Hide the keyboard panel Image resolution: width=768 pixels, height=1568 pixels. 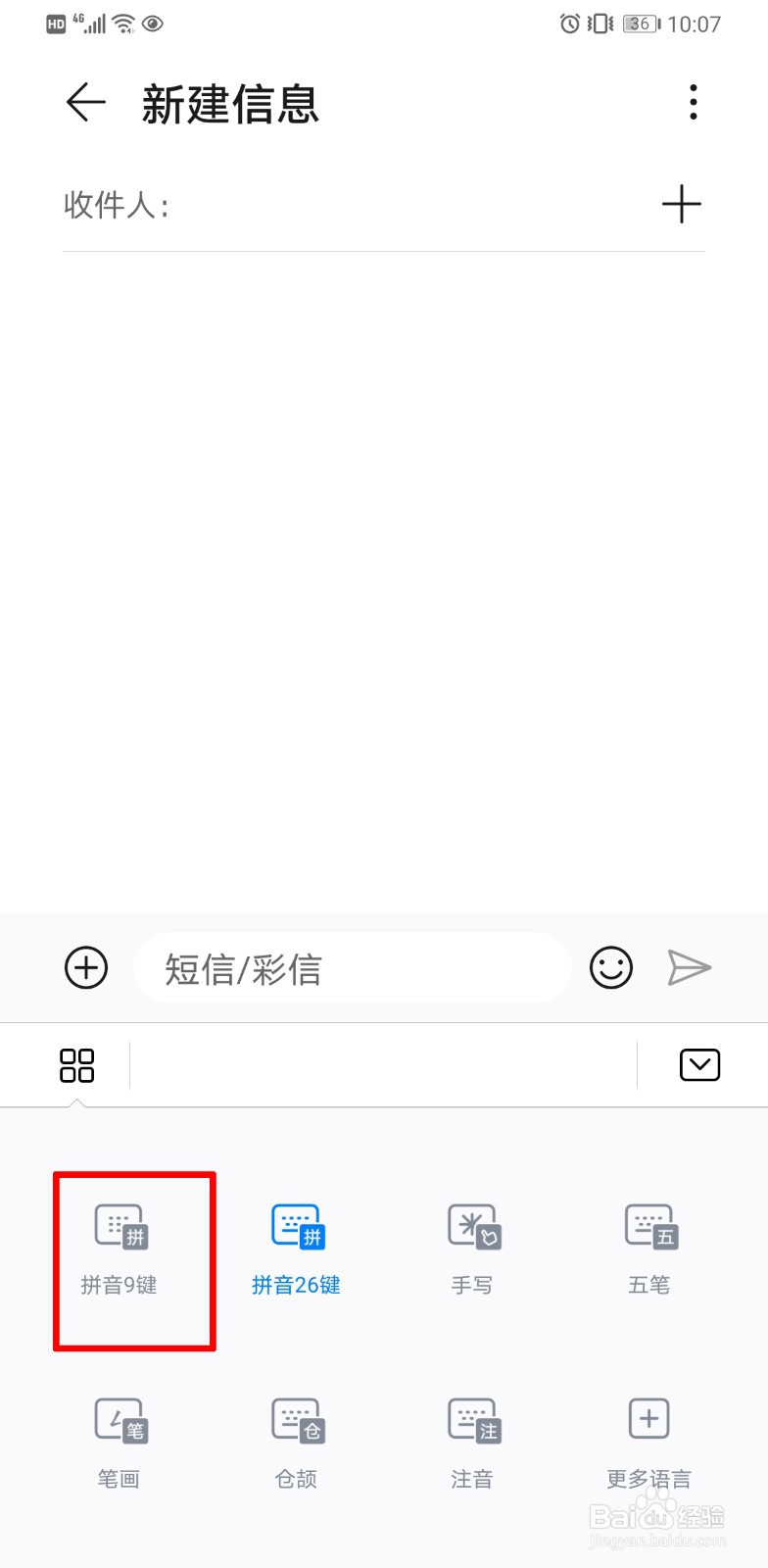pyautogui.click(x=699, y=1065)
